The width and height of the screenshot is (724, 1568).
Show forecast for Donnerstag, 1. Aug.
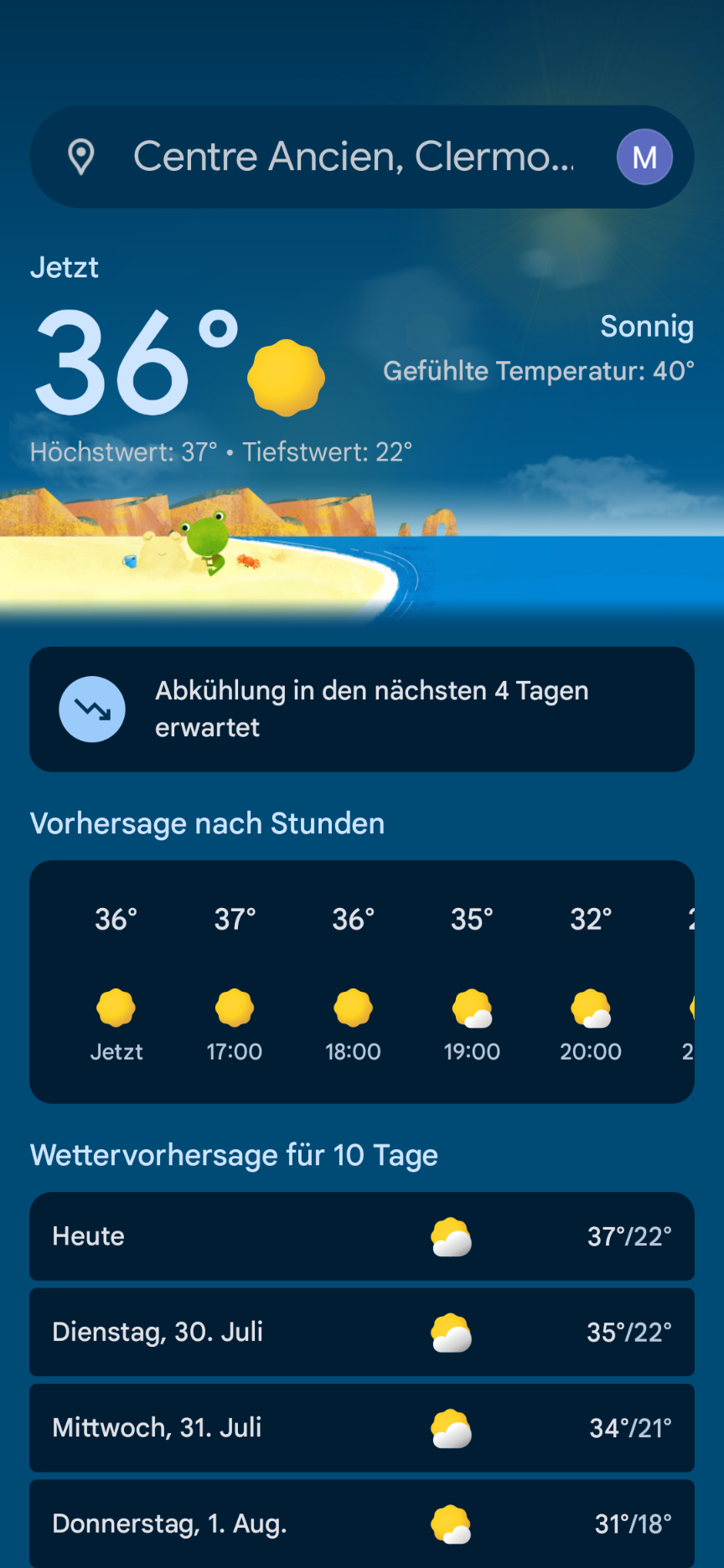pos(362,1523)
